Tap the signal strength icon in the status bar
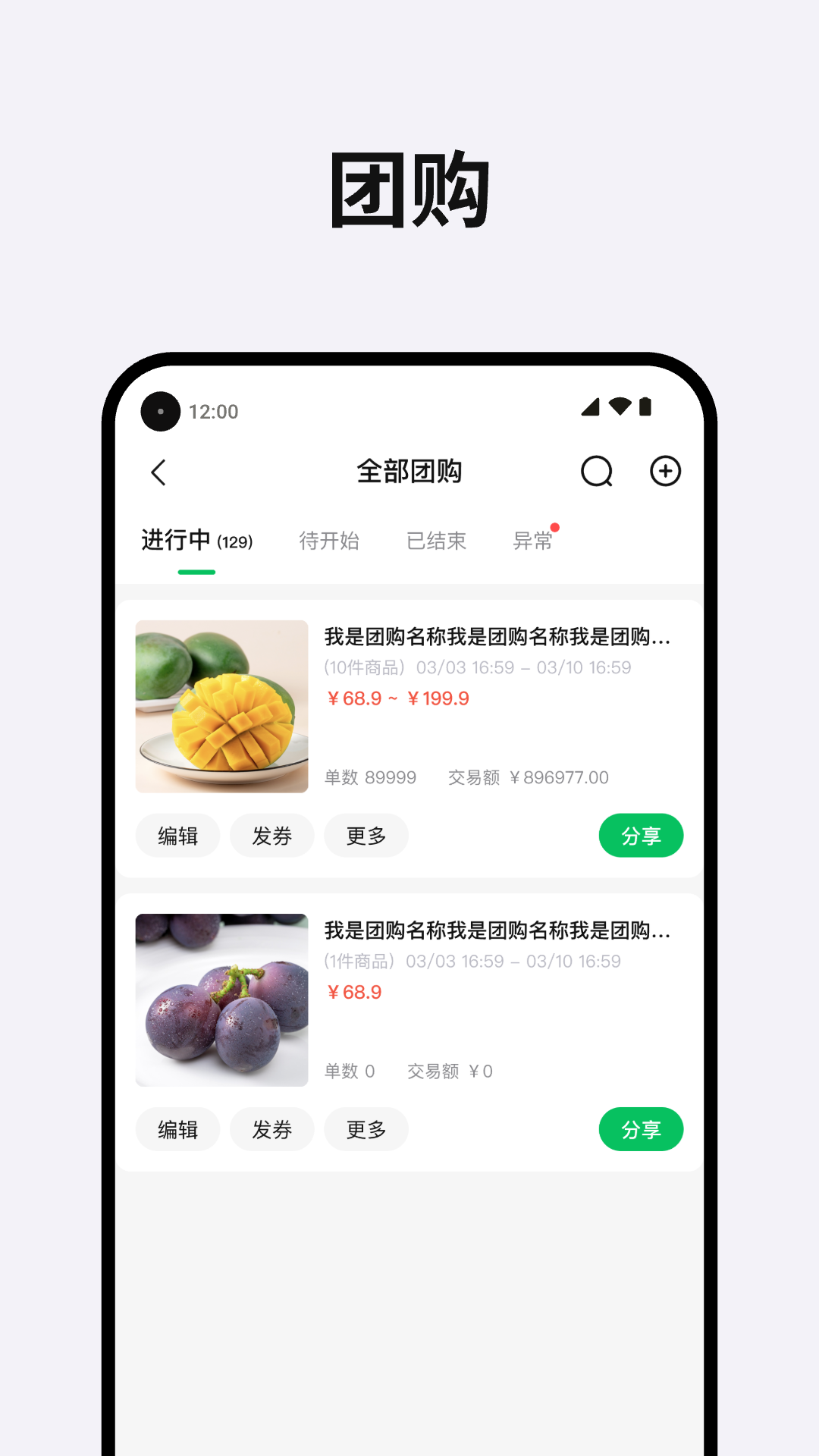The height and width of the screenshot is (1456, 819). click(x=590, y=407)
